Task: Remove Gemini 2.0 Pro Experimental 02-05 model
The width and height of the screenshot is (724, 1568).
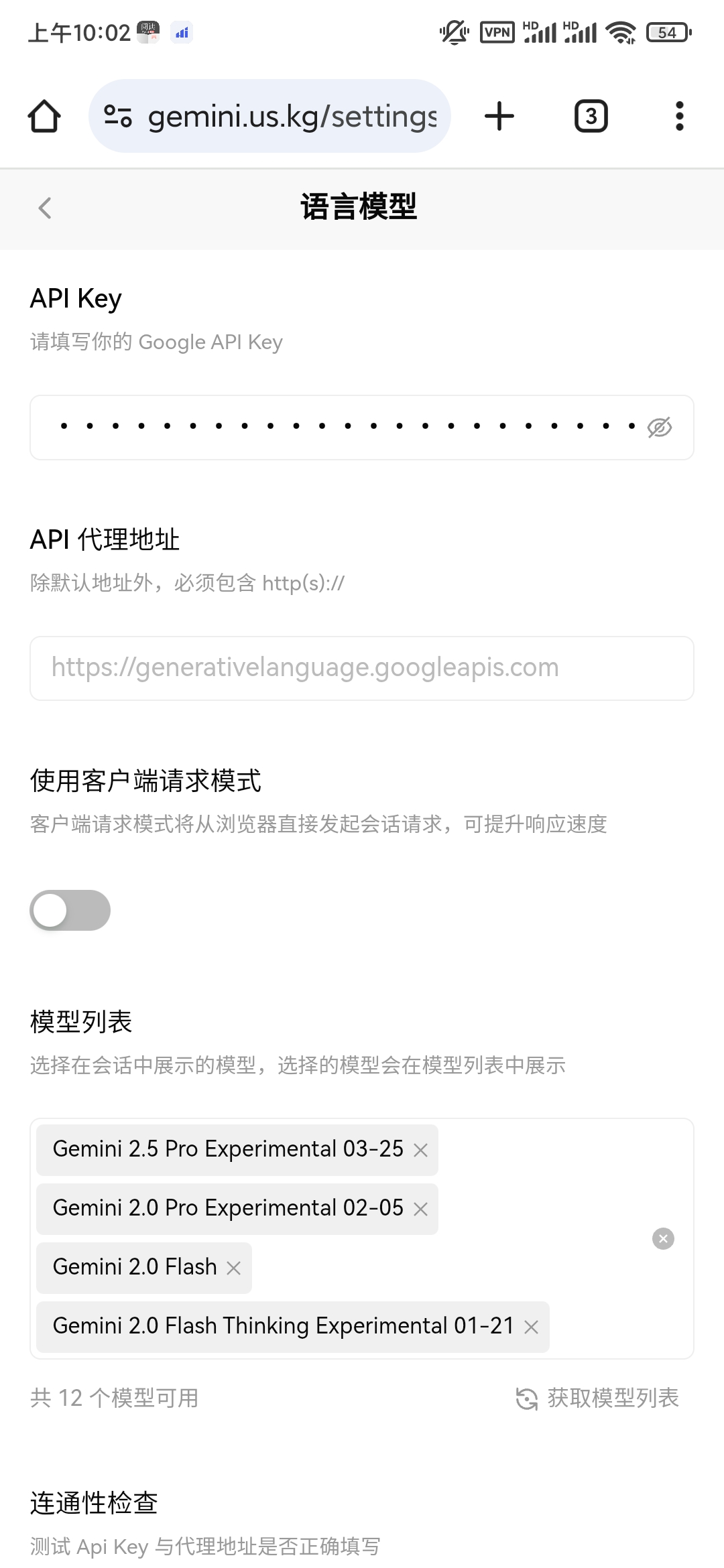Action: click(x=421, y=1210)
